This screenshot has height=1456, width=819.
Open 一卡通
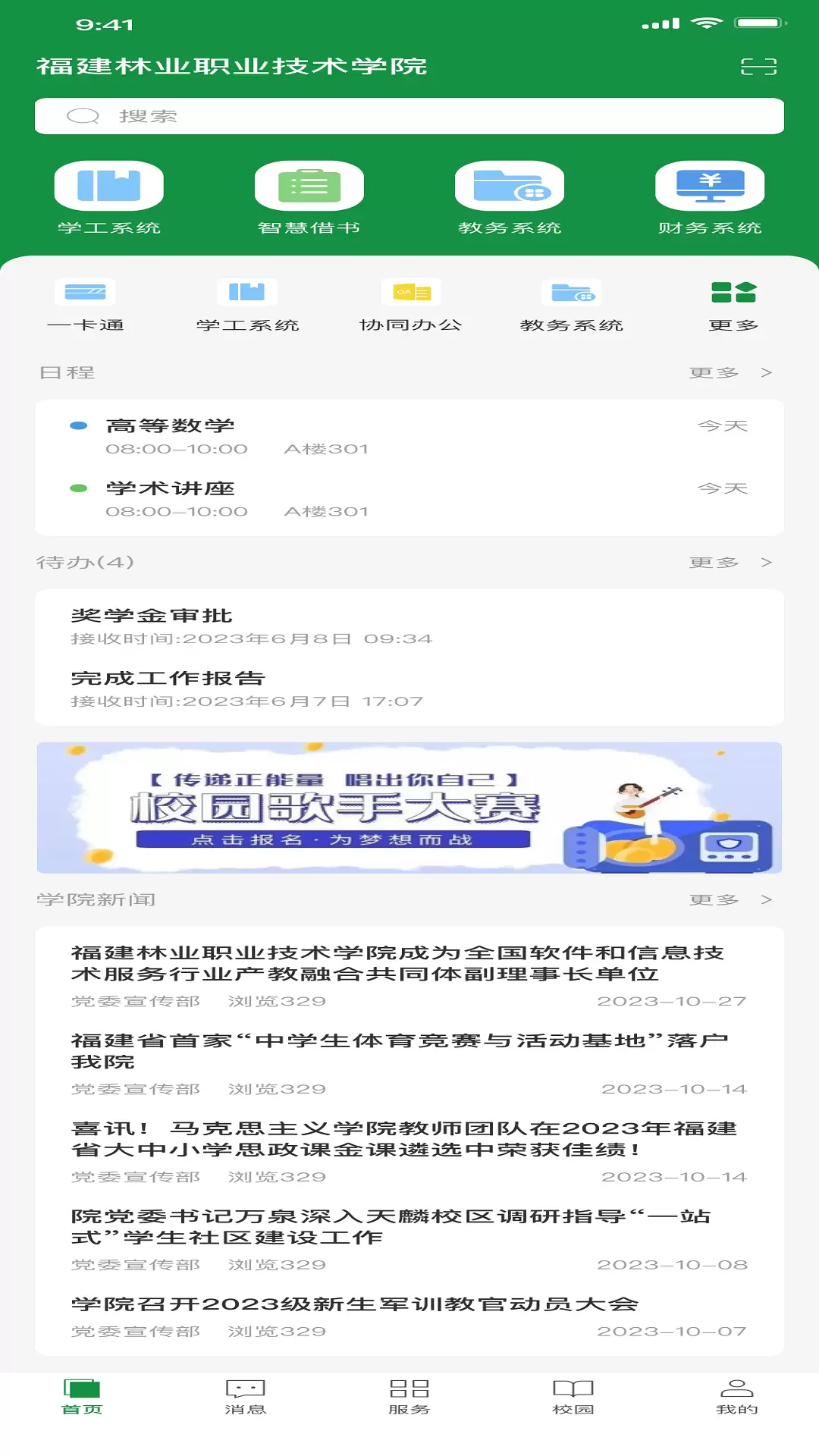[x=86, y=306]
